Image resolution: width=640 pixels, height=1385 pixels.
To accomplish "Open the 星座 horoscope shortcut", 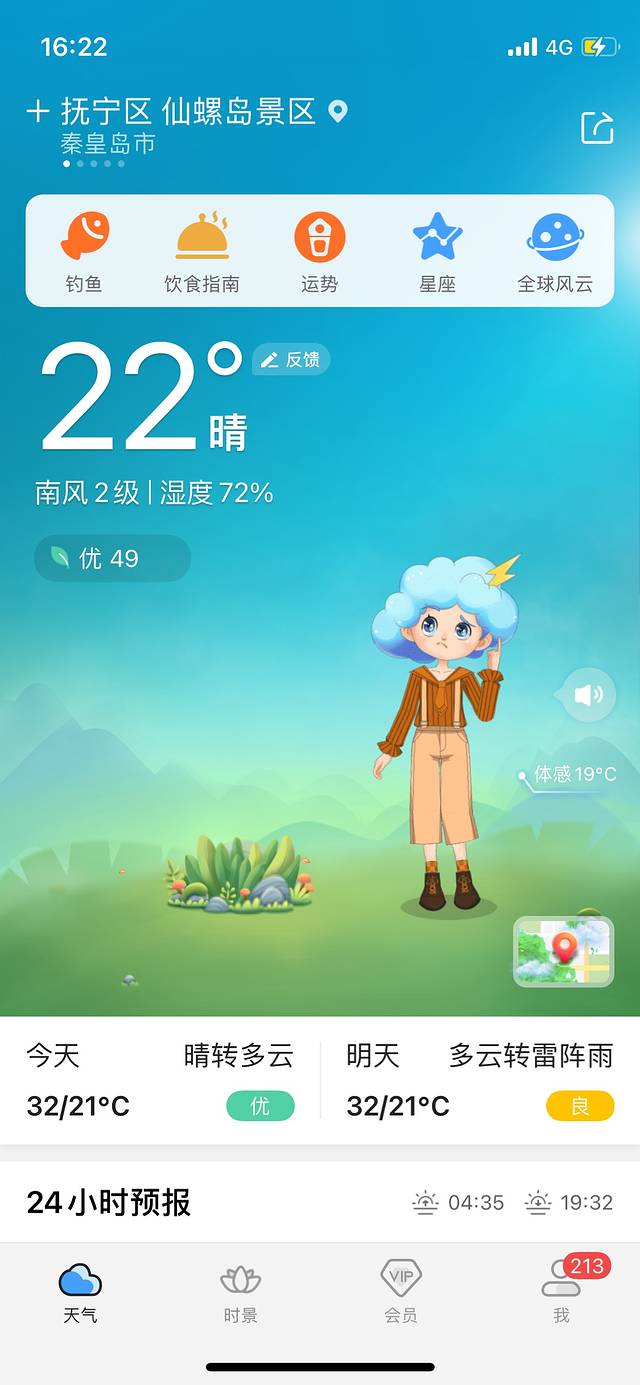I will tap(437, 251).
